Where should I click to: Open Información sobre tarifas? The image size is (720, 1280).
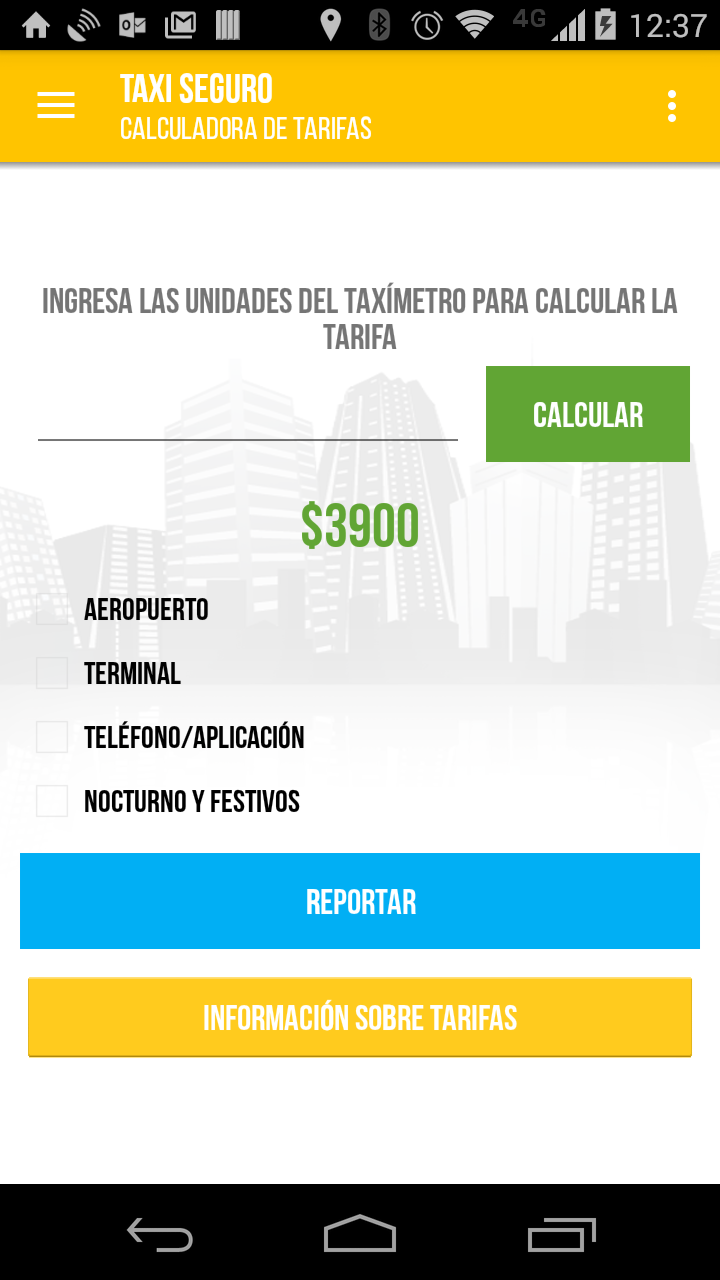360,1017
